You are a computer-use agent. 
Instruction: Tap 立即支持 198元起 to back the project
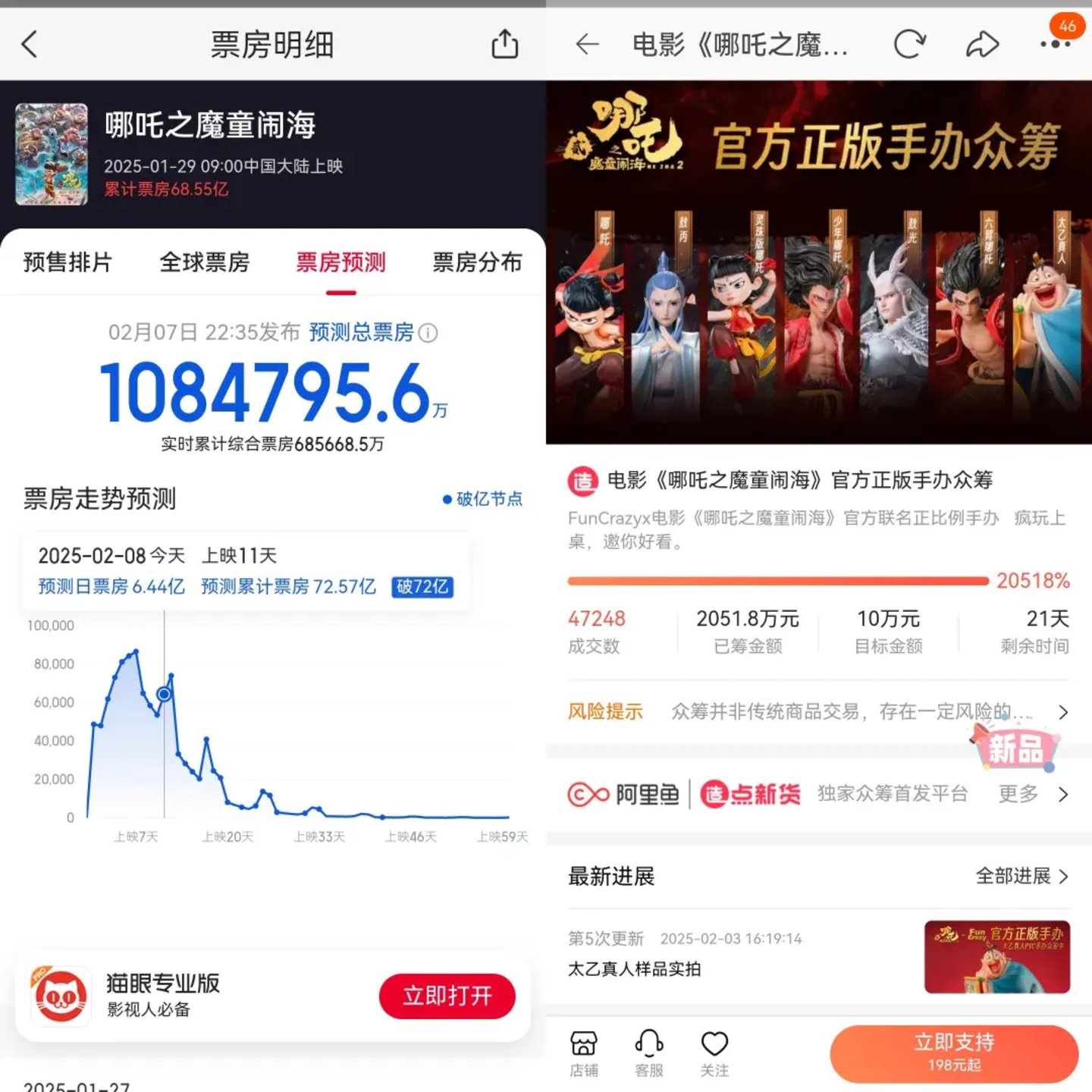click(x=953, y=1053)
